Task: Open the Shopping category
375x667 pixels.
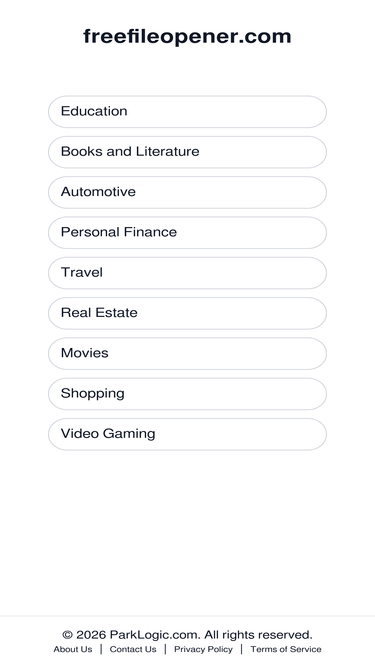Action: click(187, 394)
